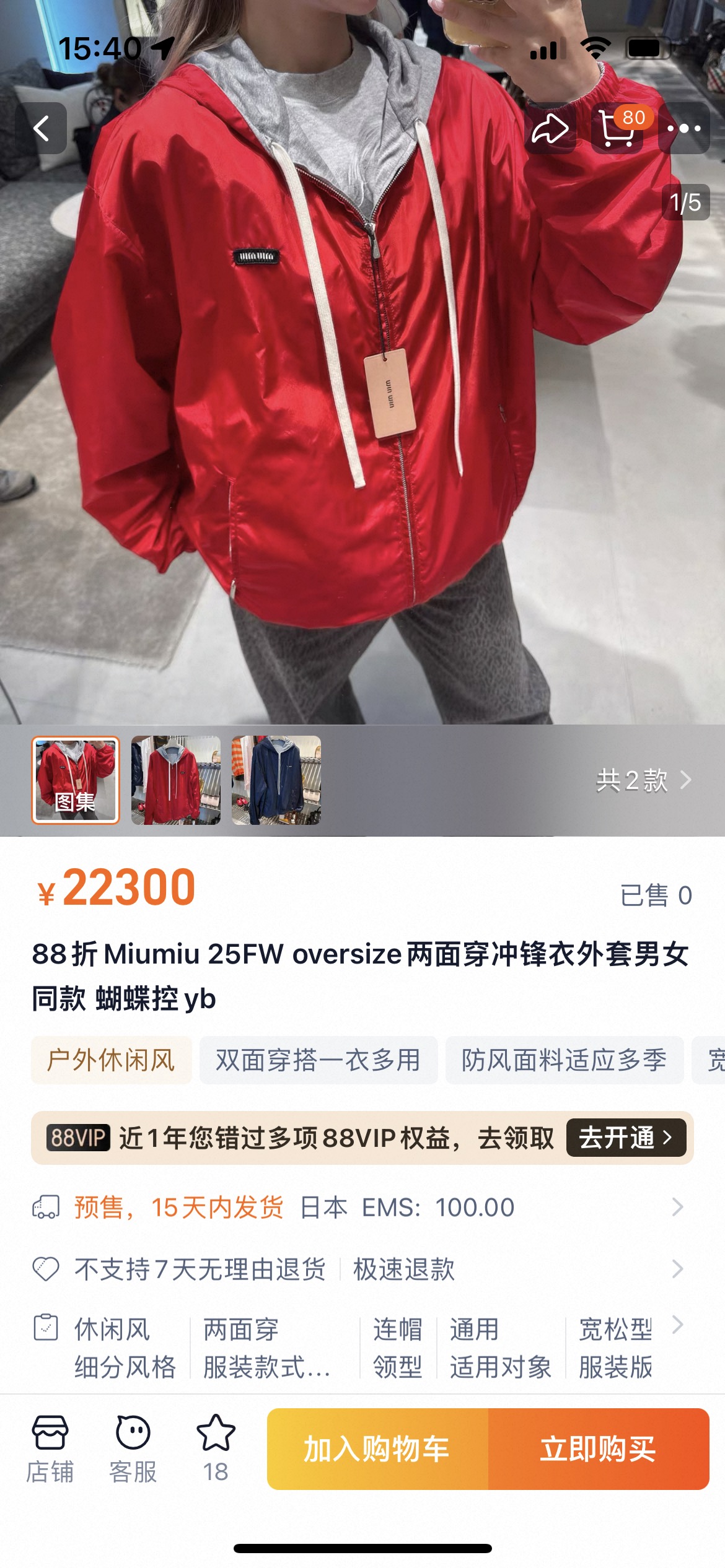Go back using the top-left arrow
Image resolution: width=725 pixels, height=1568 pixels.
click(41, 128)
